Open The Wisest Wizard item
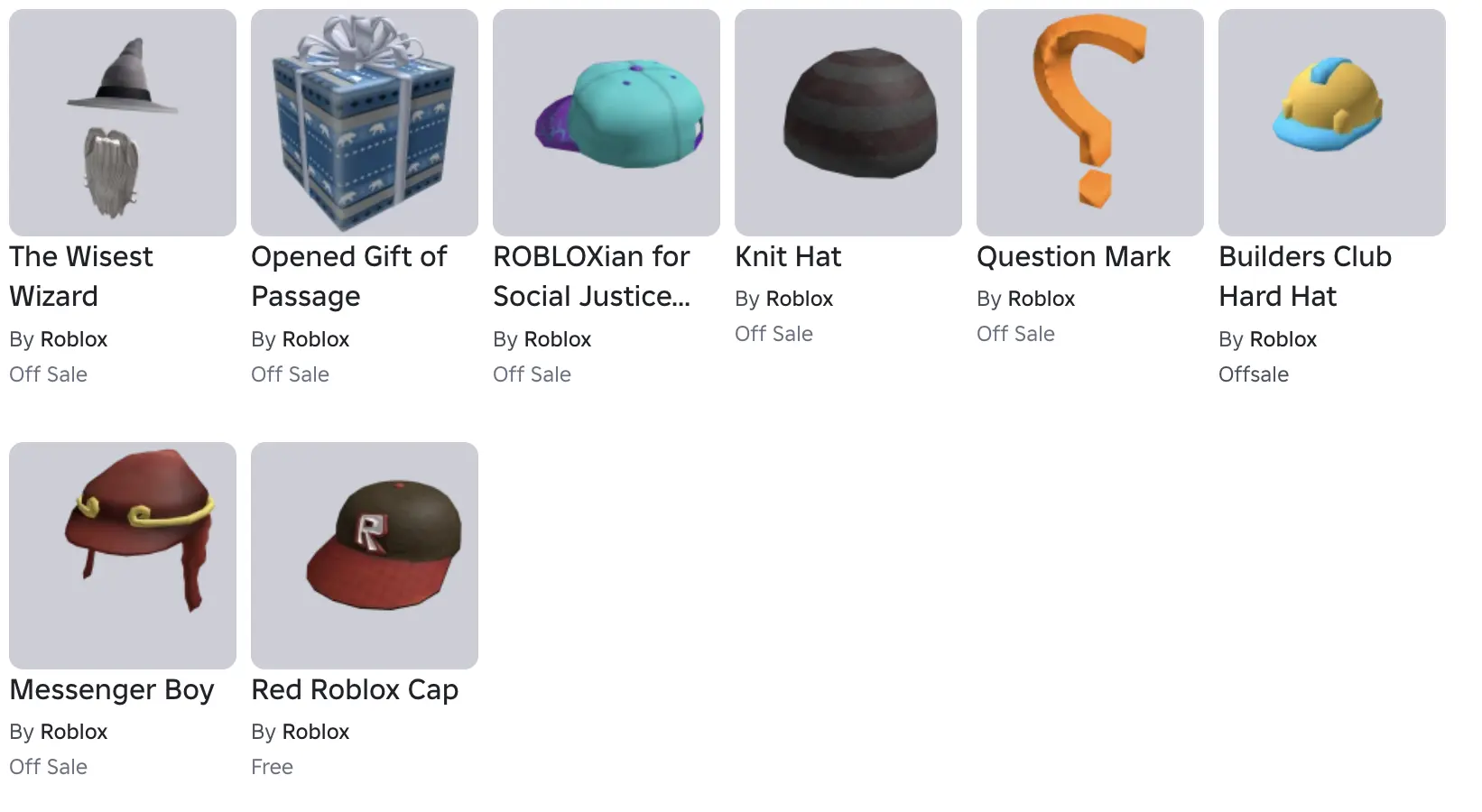 point(123,123)
